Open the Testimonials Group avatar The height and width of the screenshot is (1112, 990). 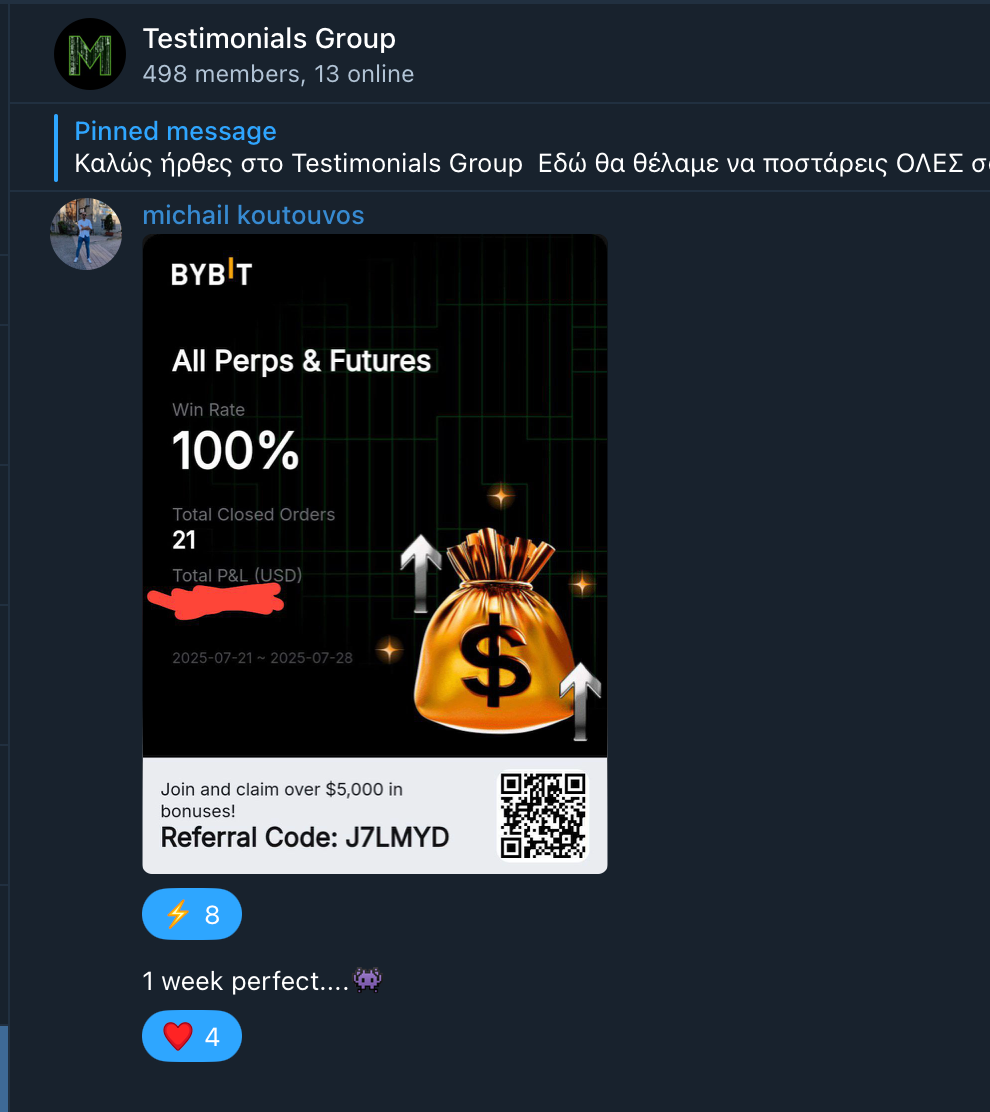coord(90,54)
